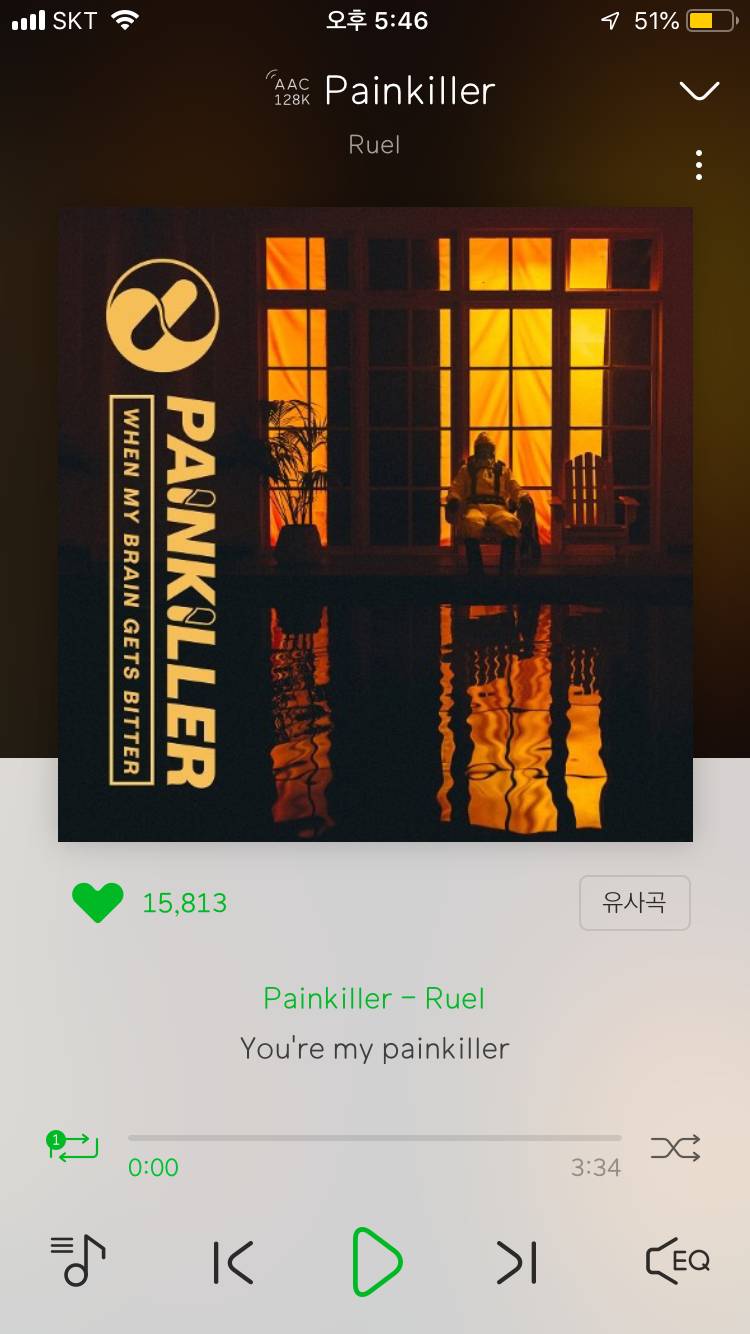Toggle the repeat-one mode icon
The height and width of the screenshot is (1334, 750).
tap(75, 1146)
